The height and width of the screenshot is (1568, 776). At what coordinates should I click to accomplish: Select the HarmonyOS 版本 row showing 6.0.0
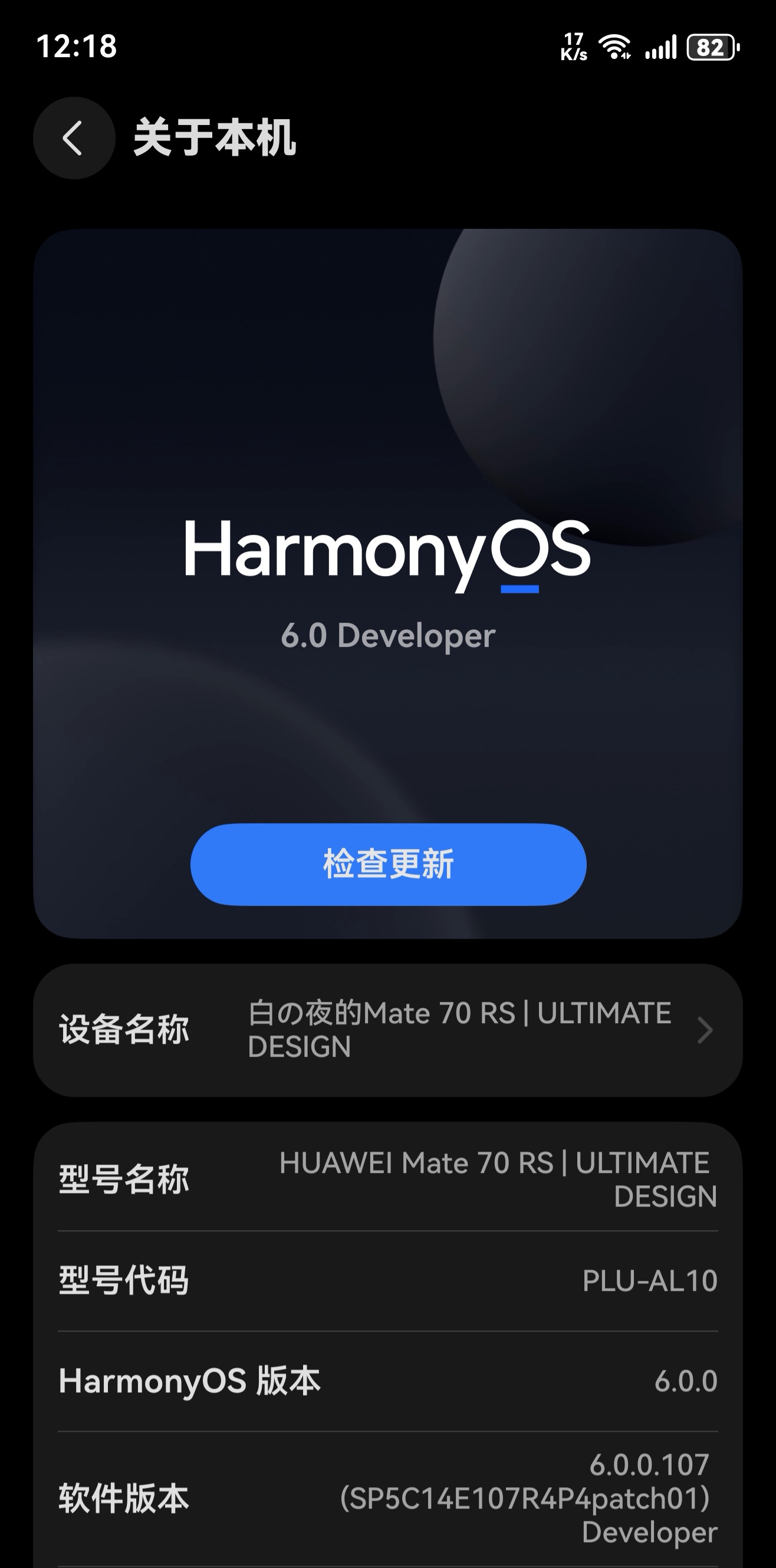(387, 1380)
